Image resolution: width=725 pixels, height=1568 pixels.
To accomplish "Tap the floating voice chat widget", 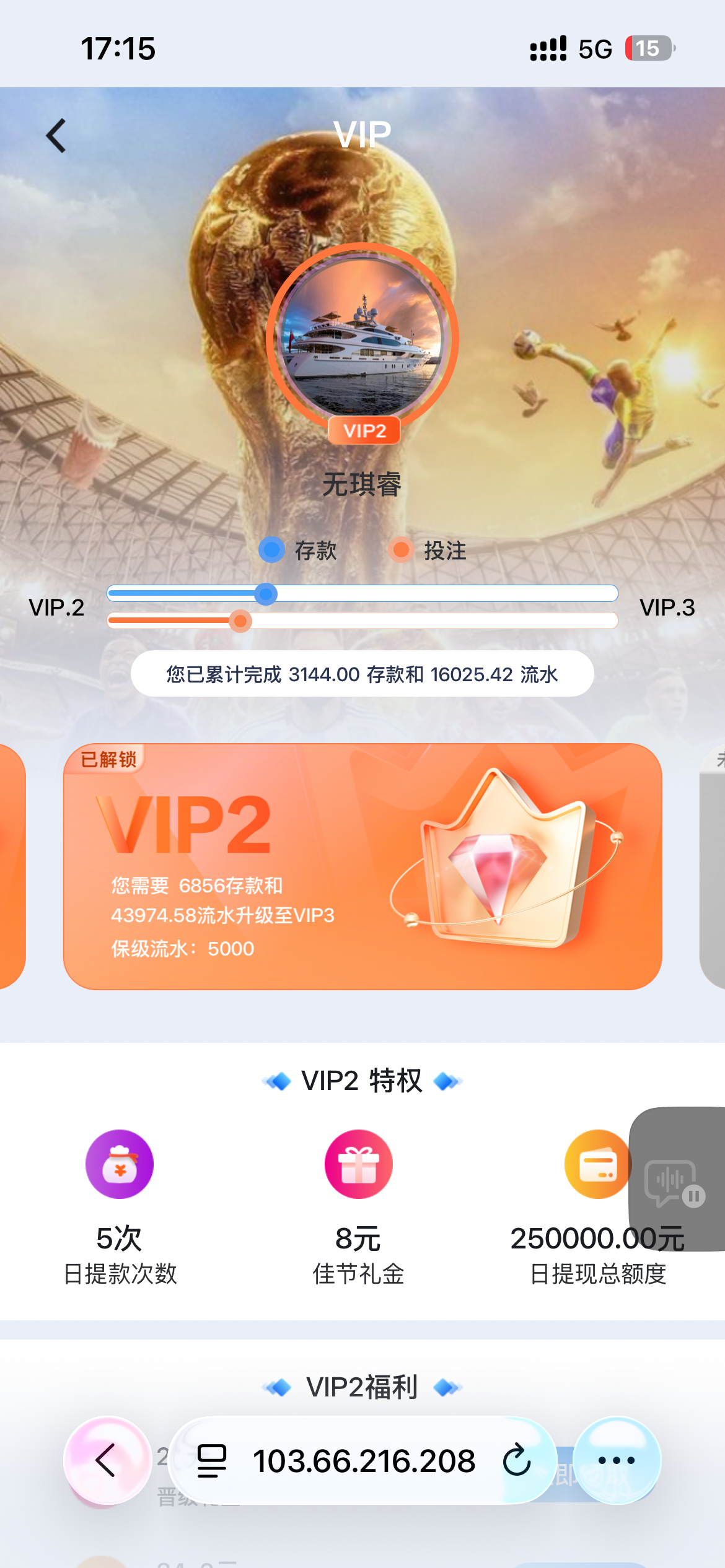I will pos(675,1180).
